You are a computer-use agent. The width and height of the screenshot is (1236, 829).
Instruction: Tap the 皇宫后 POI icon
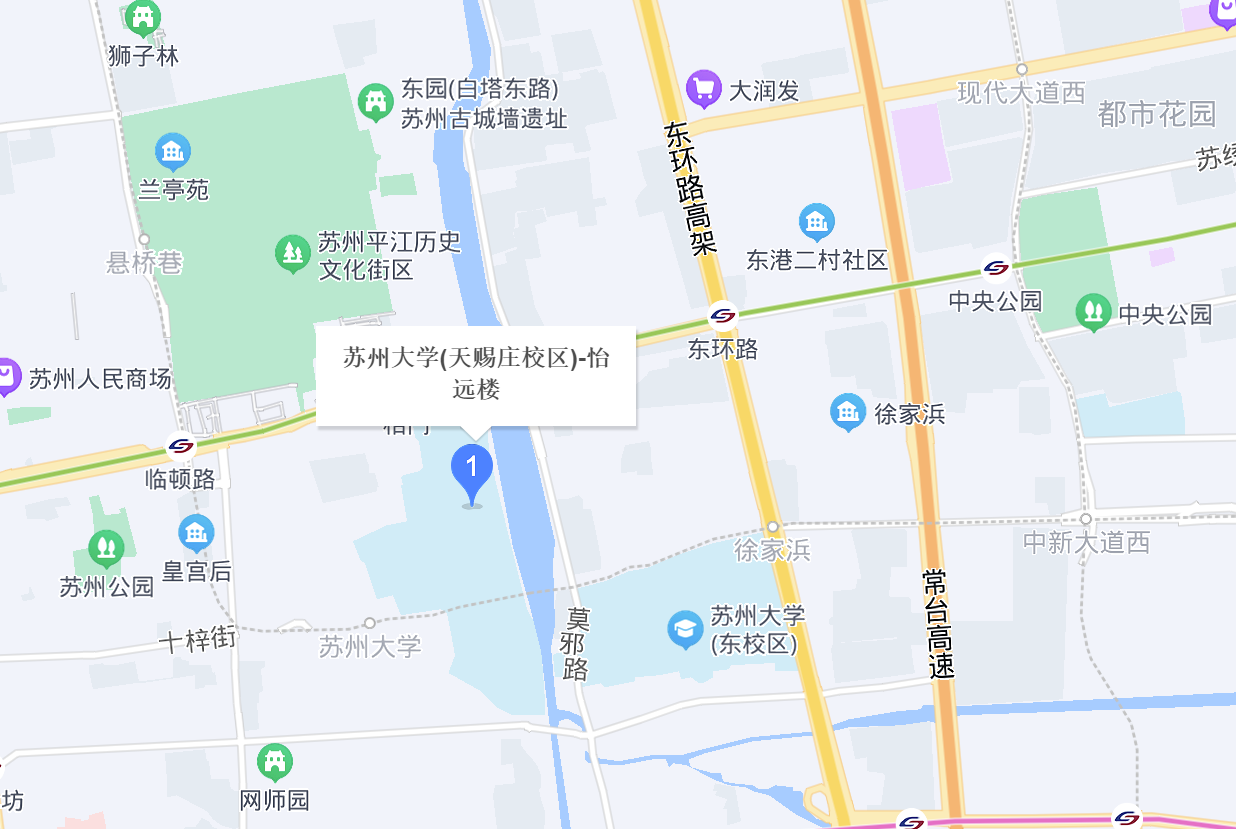pyautogui.click(x=197, y=533)
